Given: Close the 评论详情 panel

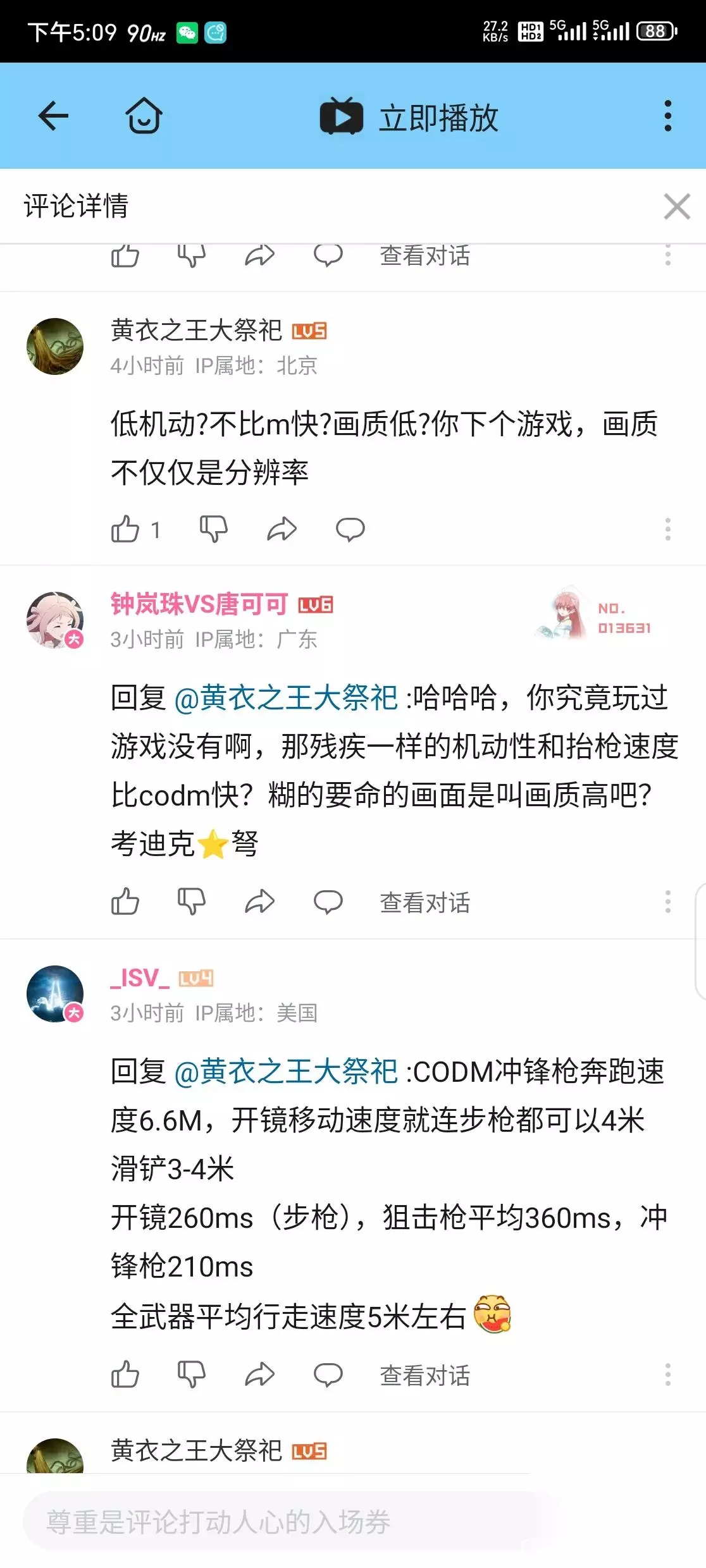Looking at the screenshot, I should (x=676, y=207).
